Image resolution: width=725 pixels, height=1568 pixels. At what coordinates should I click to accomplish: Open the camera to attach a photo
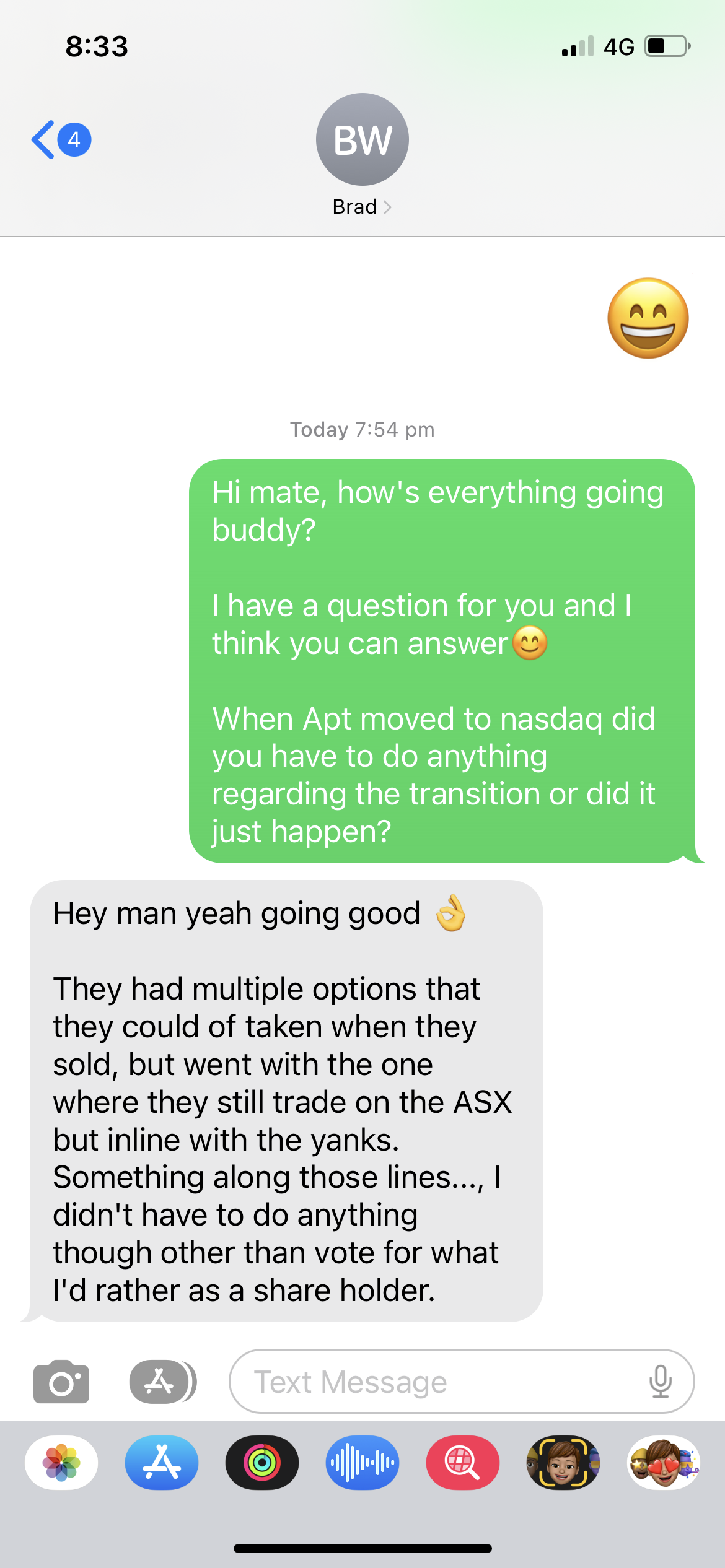[x=61, y=1381]
